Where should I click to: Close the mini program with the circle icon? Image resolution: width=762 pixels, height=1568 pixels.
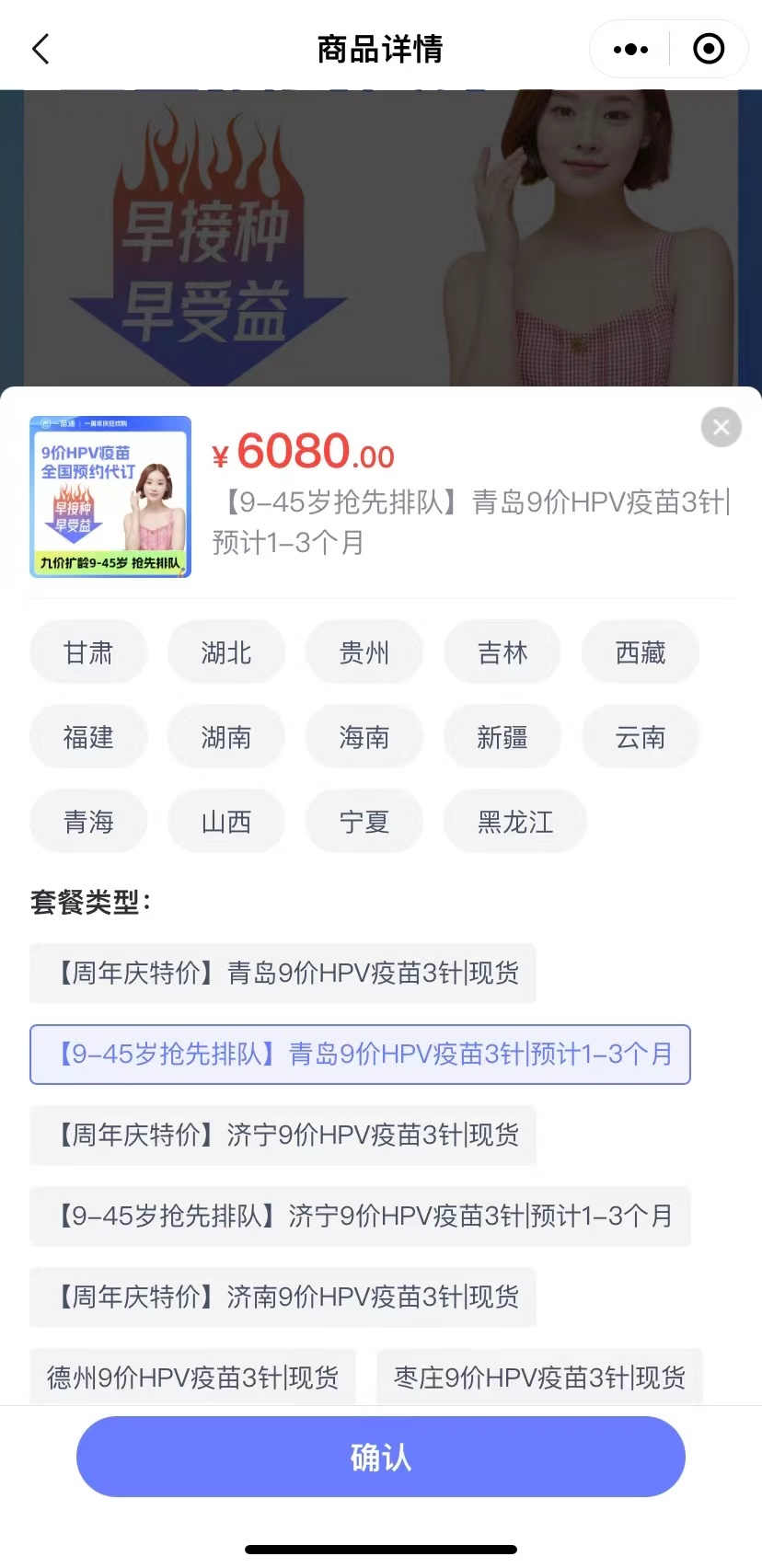coord(709,49)
